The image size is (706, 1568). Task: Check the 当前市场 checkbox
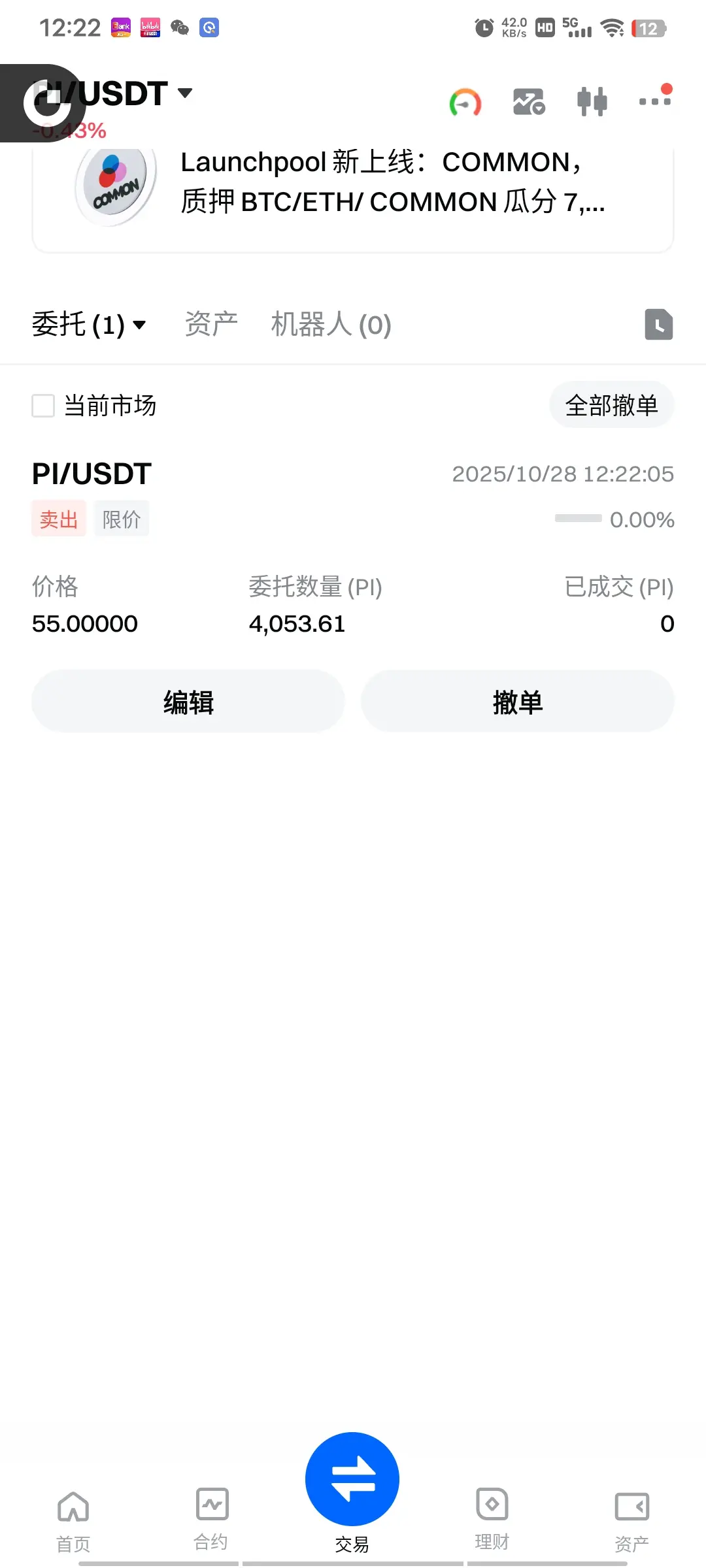[x=43, y=406]
